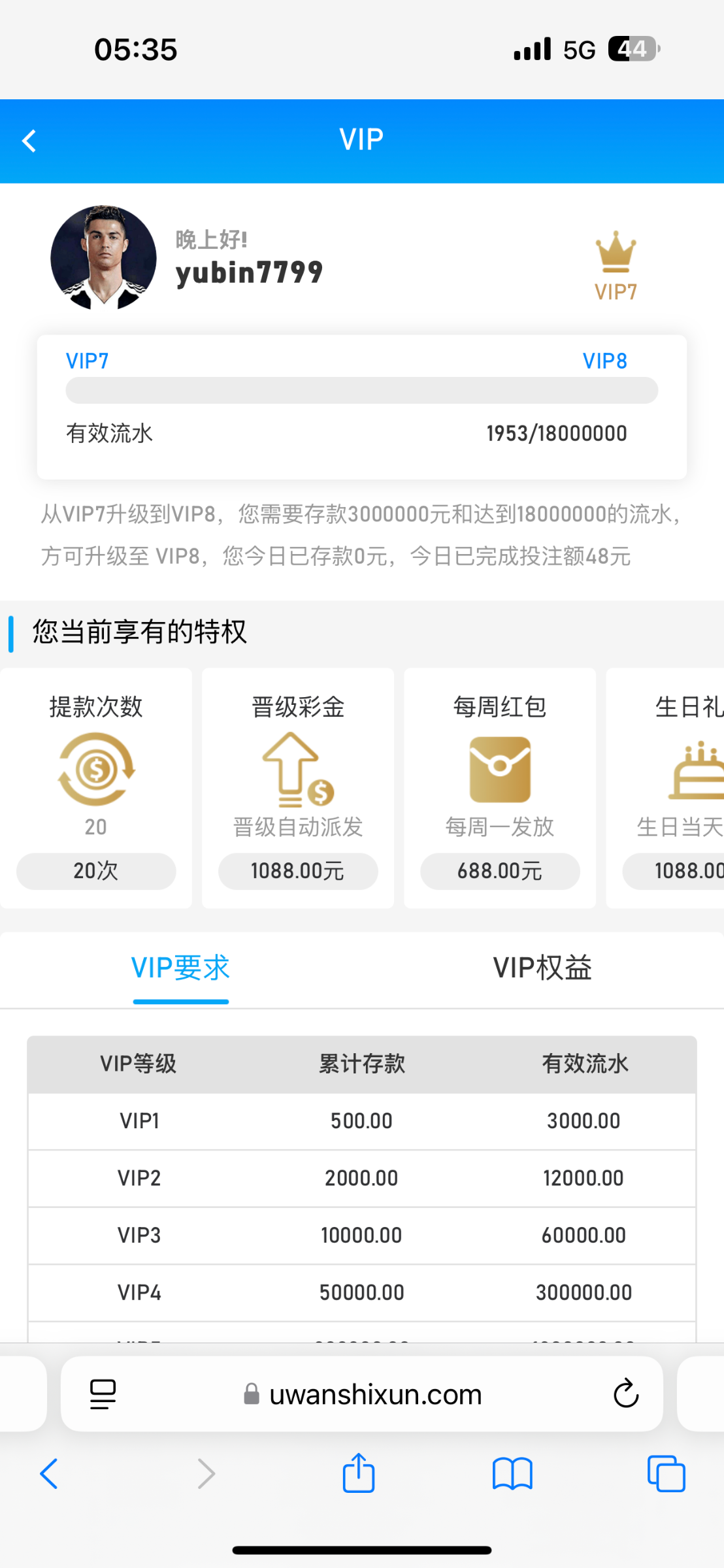Open the Safari share sheet

click(x=359, y=1472)
